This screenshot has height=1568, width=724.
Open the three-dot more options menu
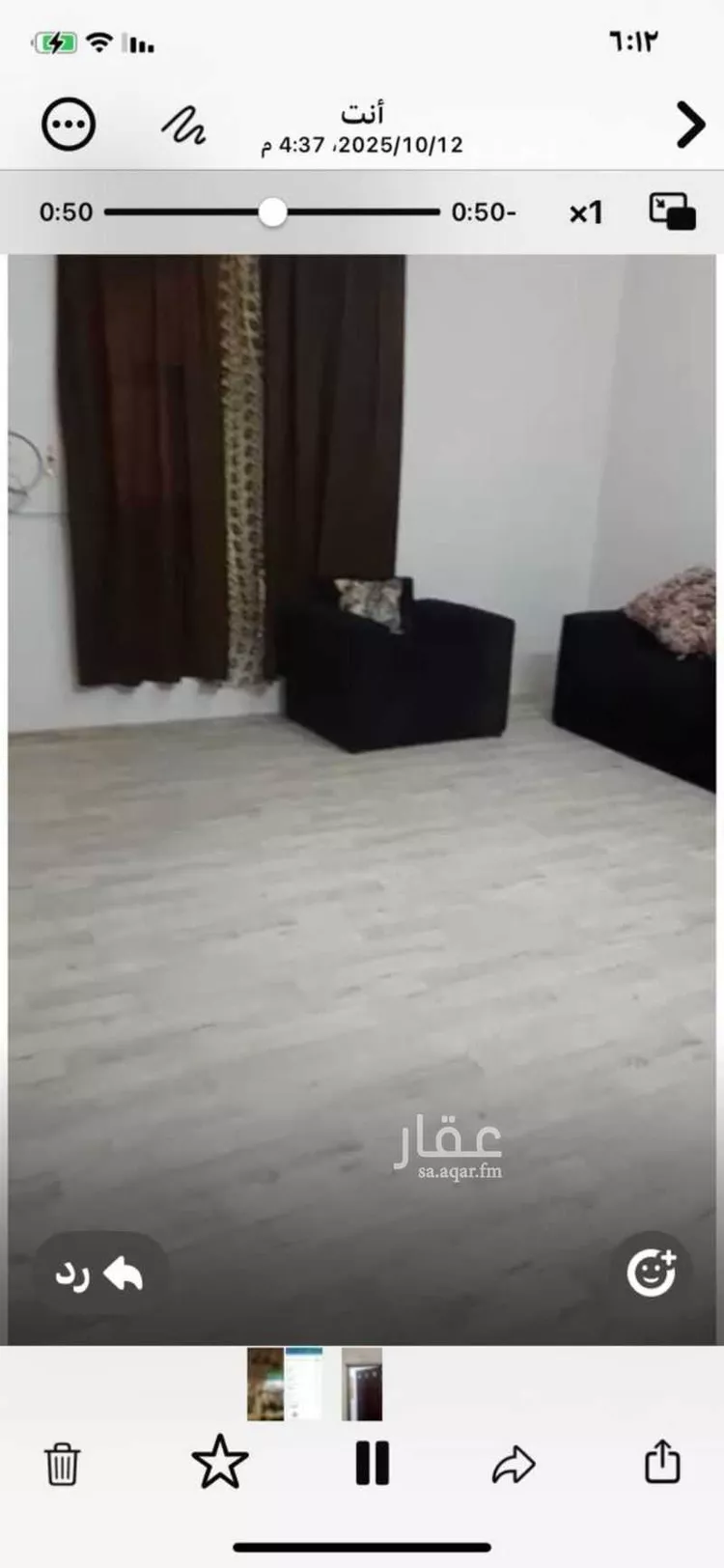(69, 125)
